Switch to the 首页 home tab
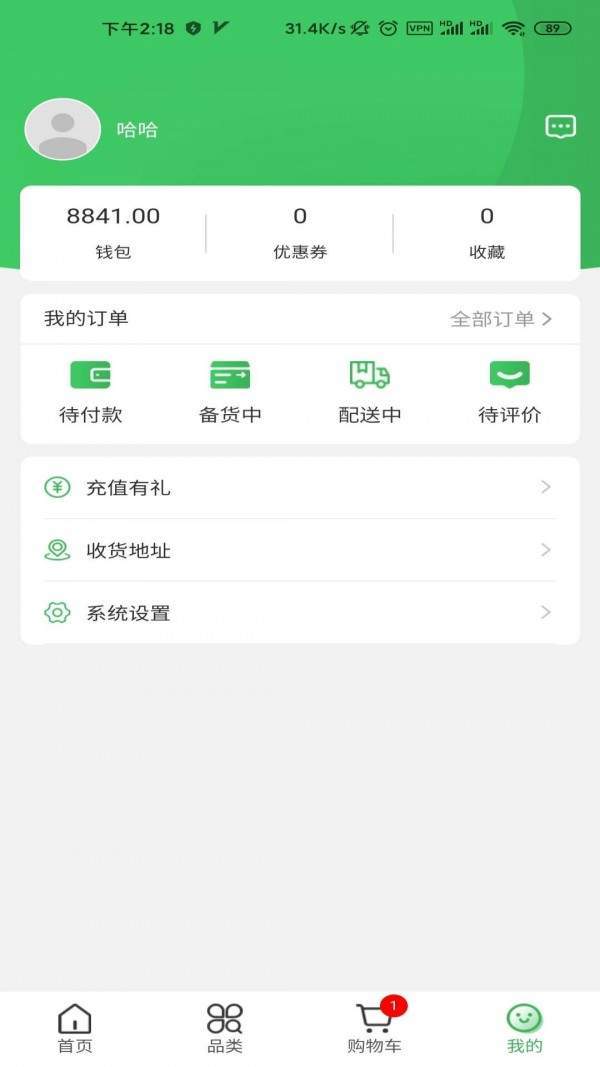The height and width of the screenshot is (1067, 600). coord(75,1028)
